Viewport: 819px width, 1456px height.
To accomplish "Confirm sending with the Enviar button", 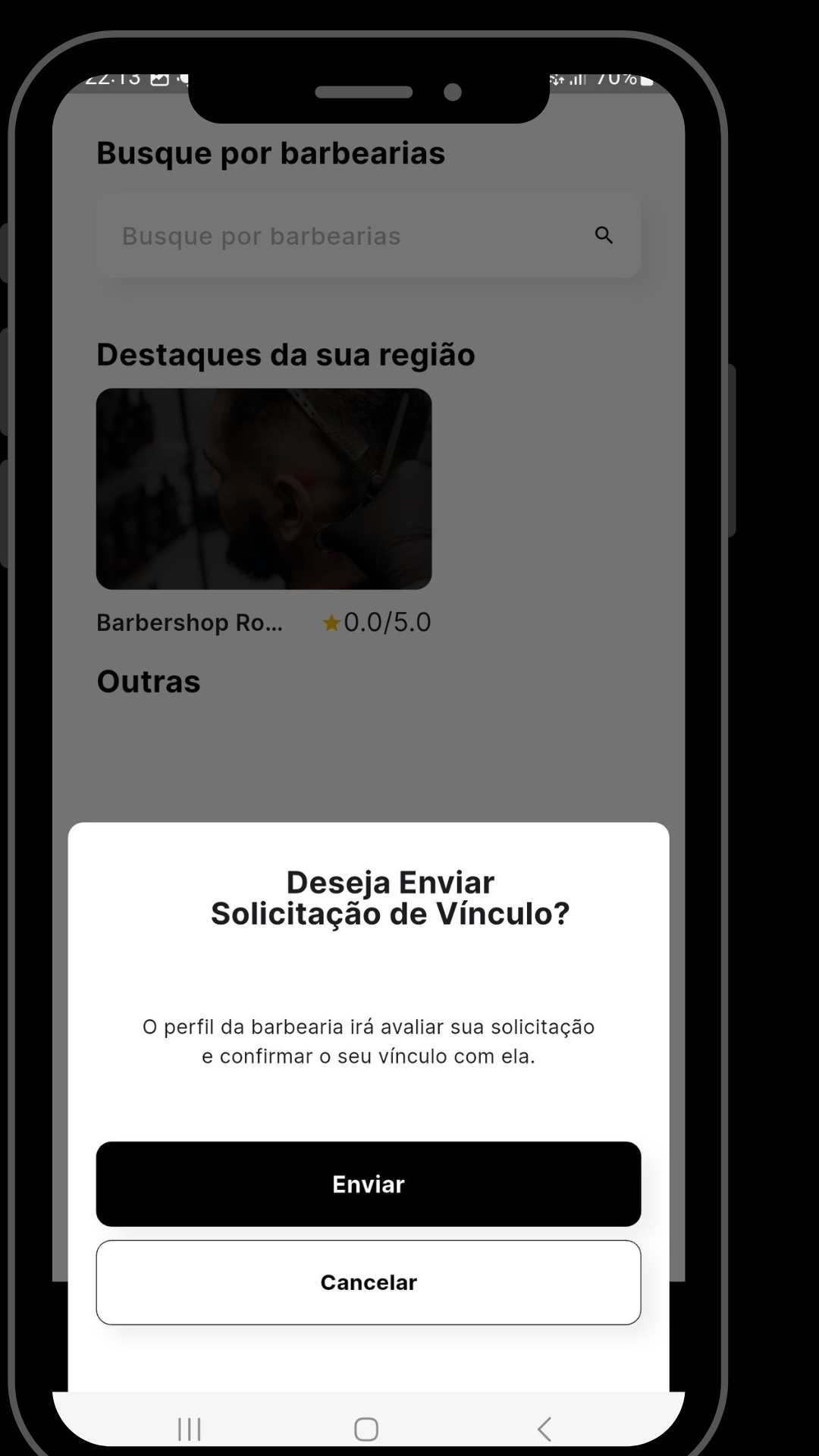I will 368,1184.
